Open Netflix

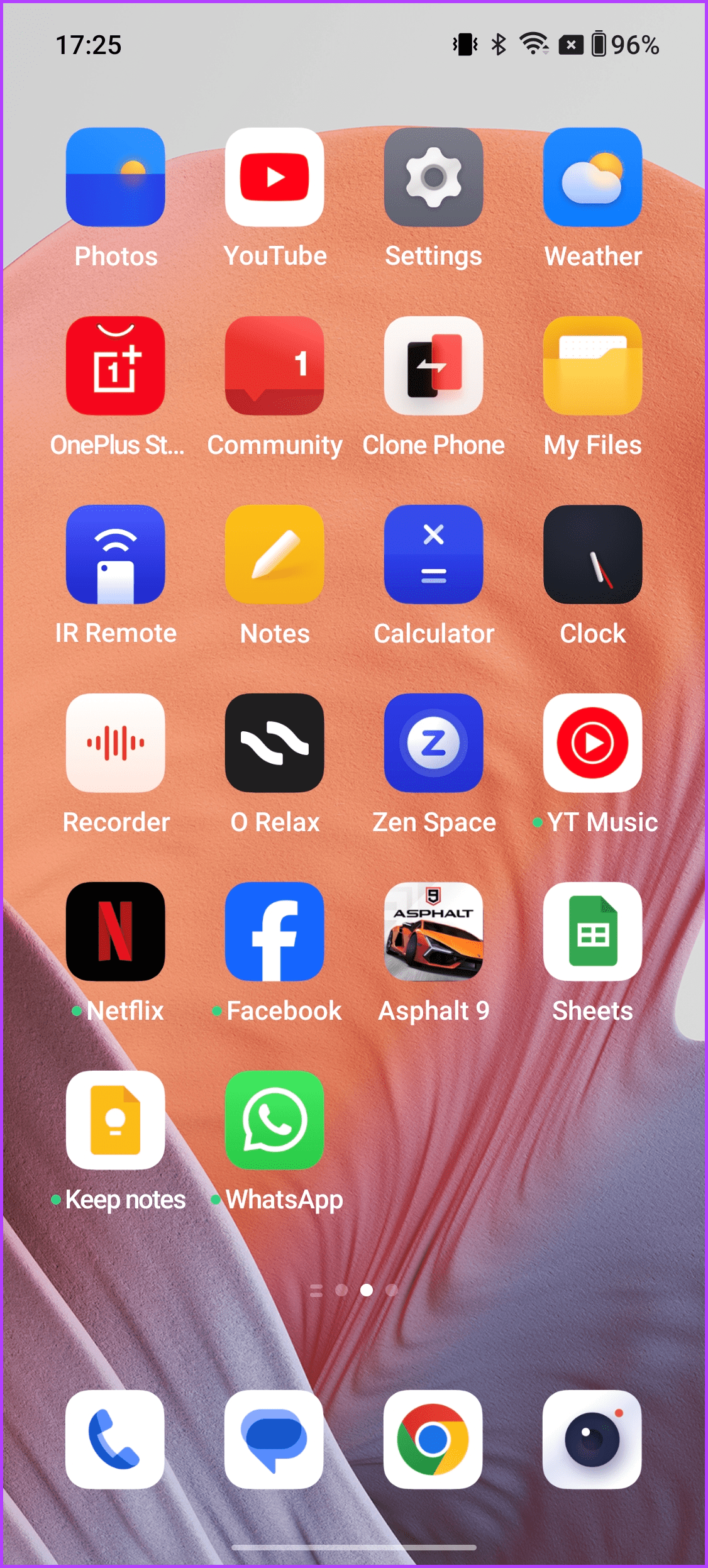(x=116, y=932)
